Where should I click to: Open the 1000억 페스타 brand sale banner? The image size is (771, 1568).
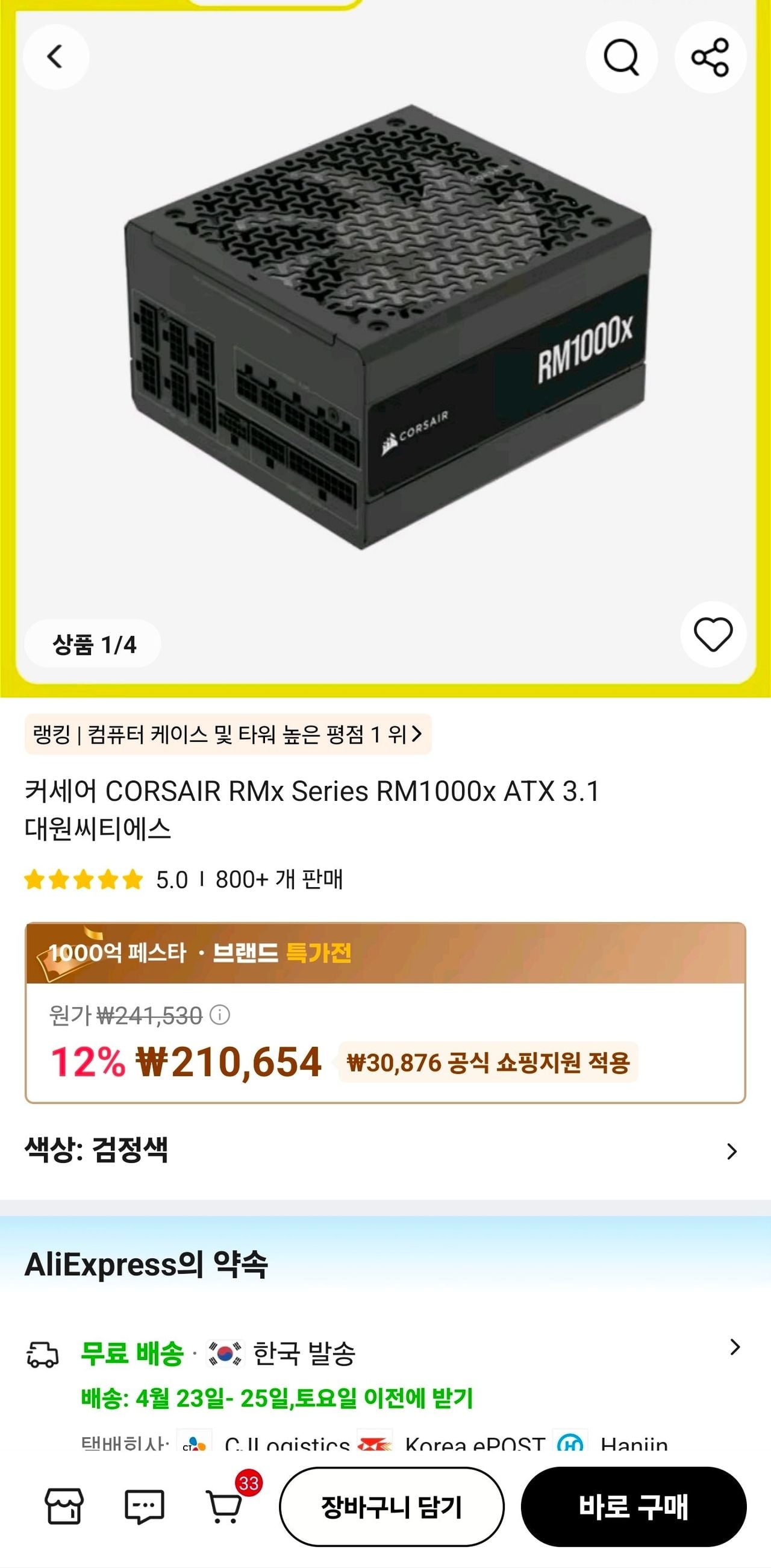(x=384, y=953)
